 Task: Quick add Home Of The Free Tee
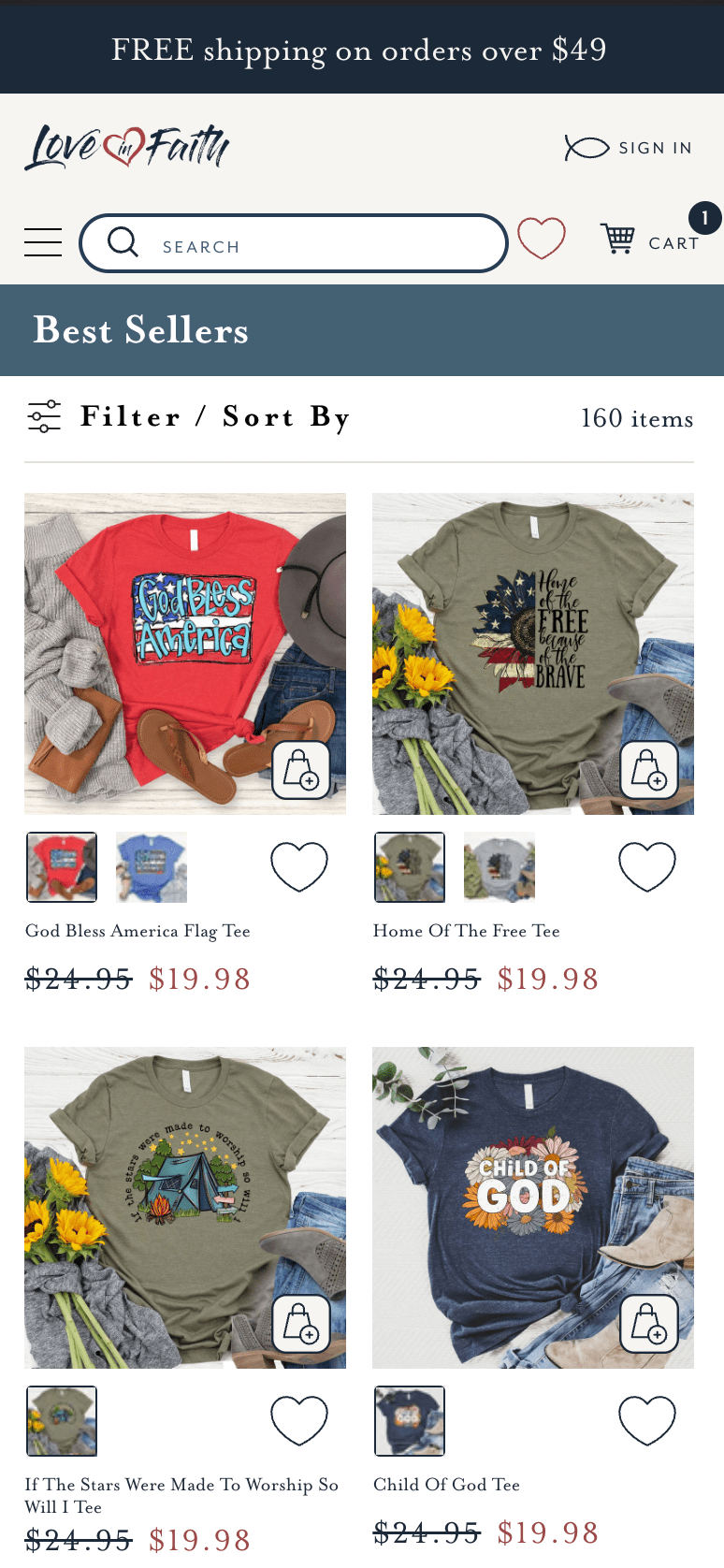tap(648, 770)
